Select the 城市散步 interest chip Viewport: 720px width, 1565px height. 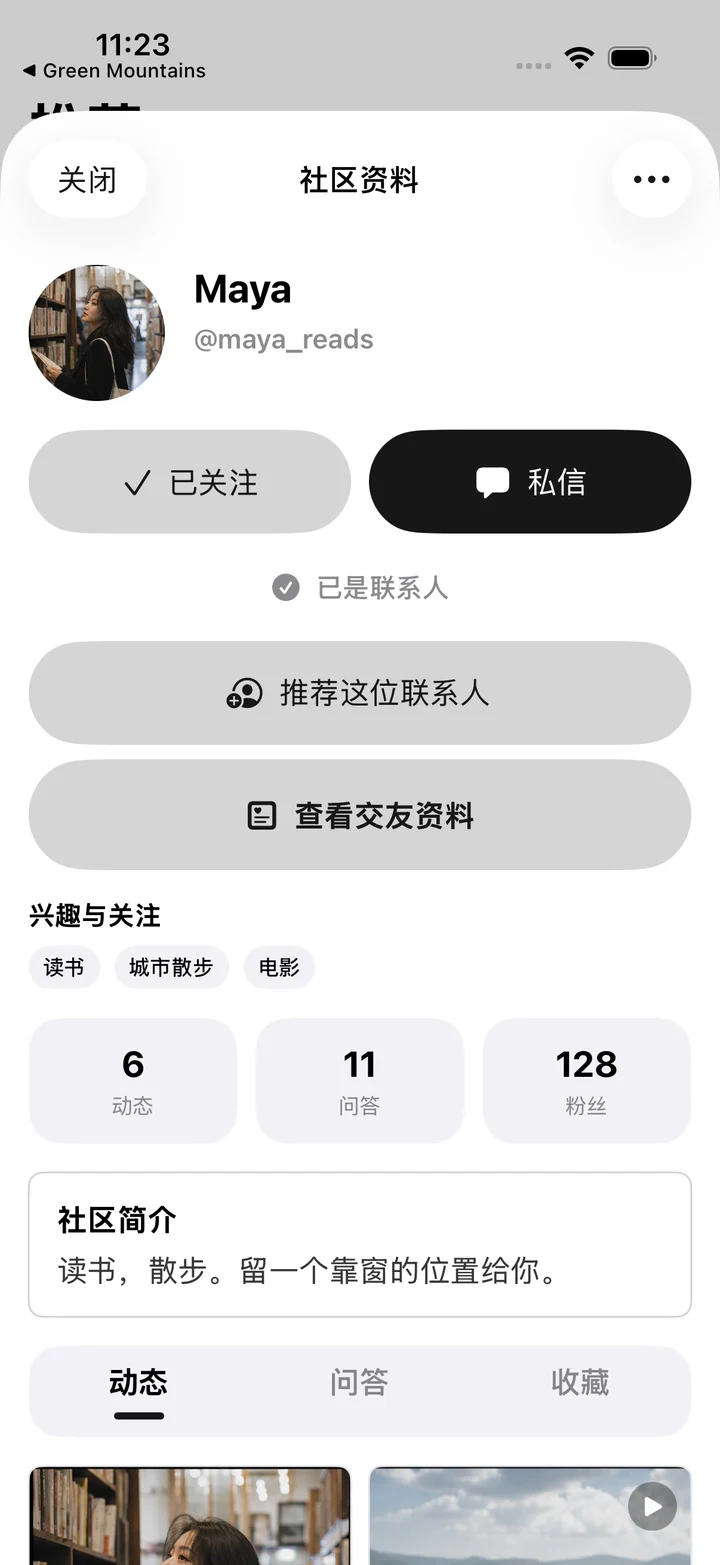pyautogui.click(x=171, y=967)
